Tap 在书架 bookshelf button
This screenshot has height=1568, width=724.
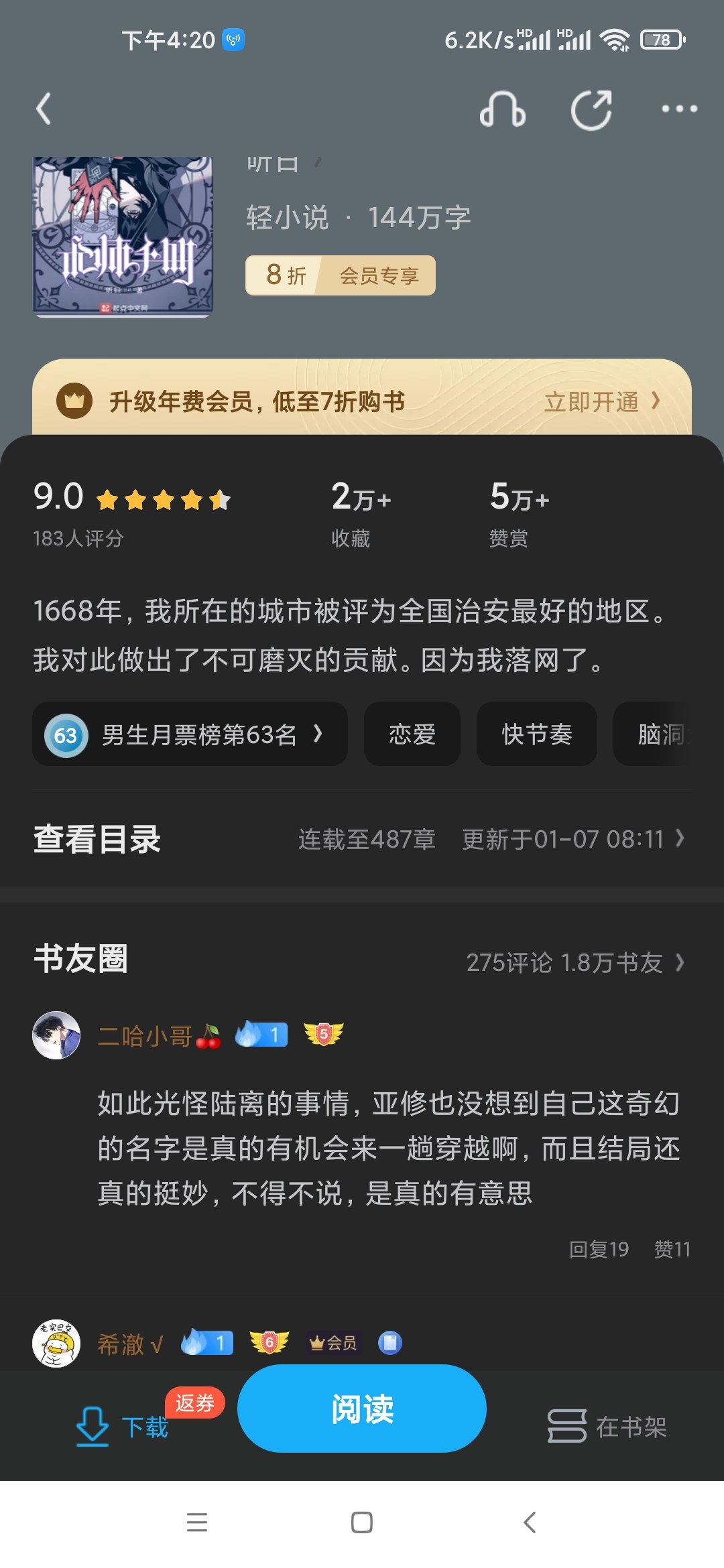(607, 1426)
